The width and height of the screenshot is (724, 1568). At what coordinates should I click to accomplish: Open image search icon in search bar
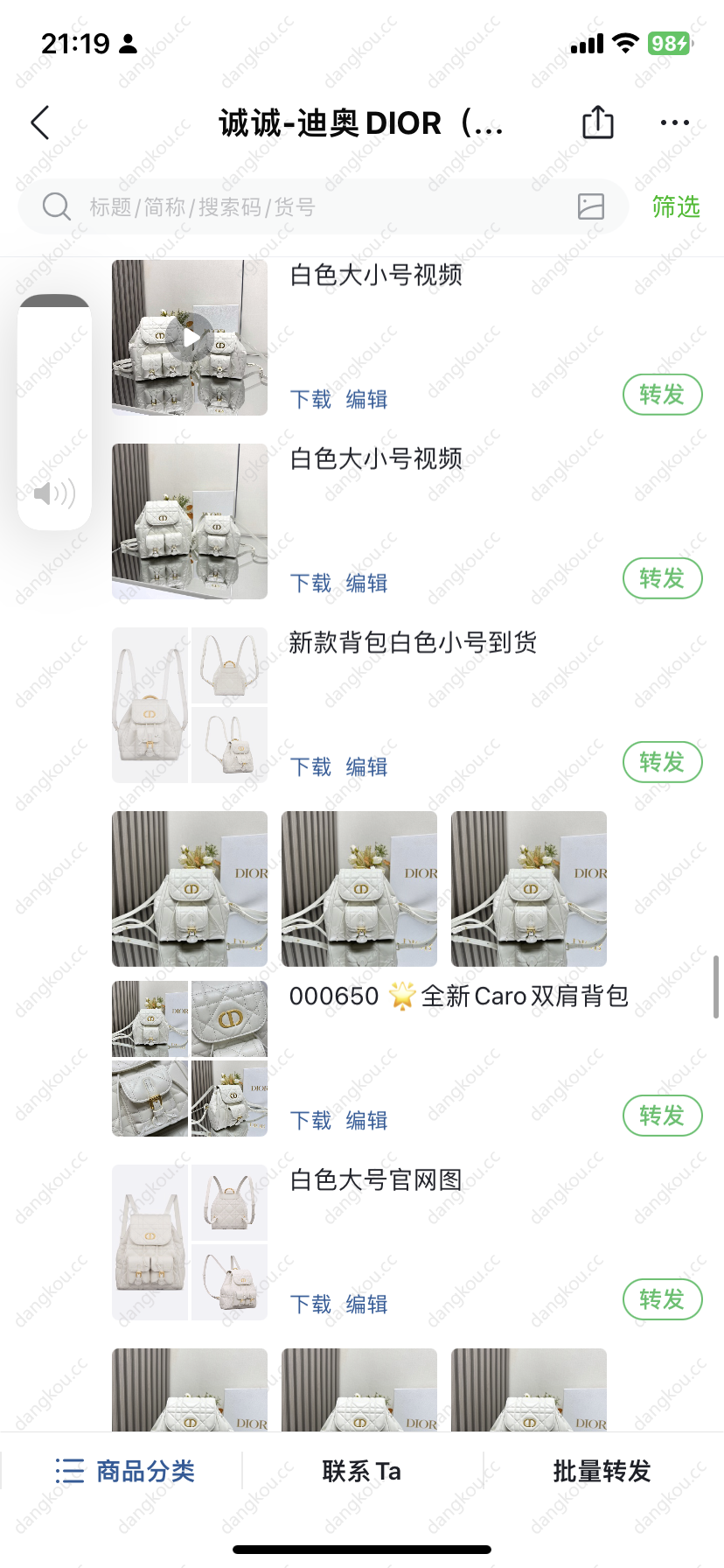(591, 206)
